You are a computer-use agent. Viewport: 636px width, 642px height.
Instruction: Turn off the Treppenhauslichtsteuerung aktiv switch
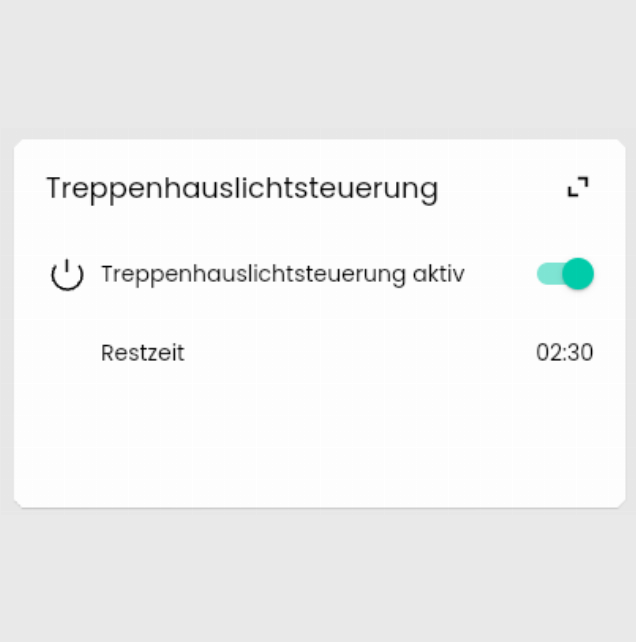click(x=566, y=273)
